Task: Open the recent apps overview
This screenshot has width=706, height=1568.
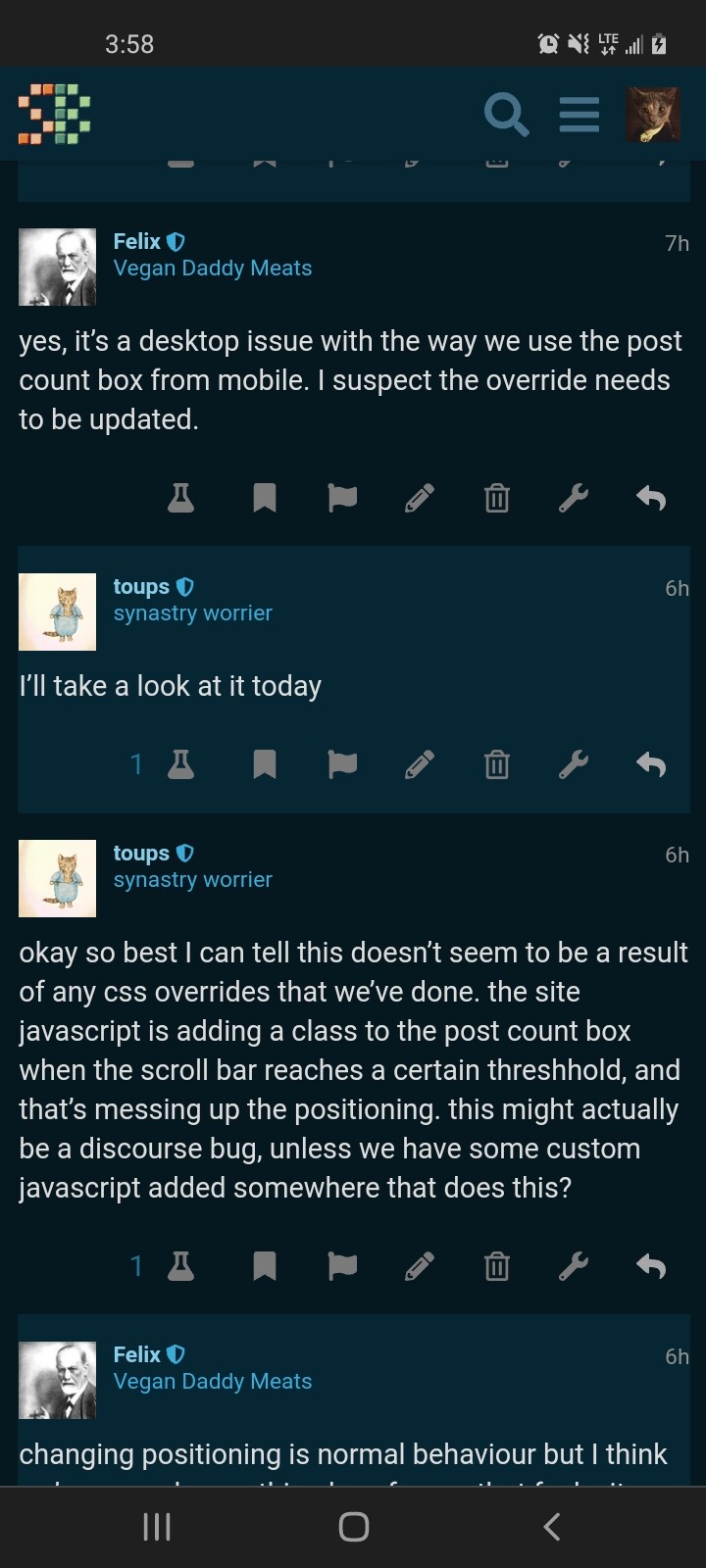Action: click(157, 1526)
